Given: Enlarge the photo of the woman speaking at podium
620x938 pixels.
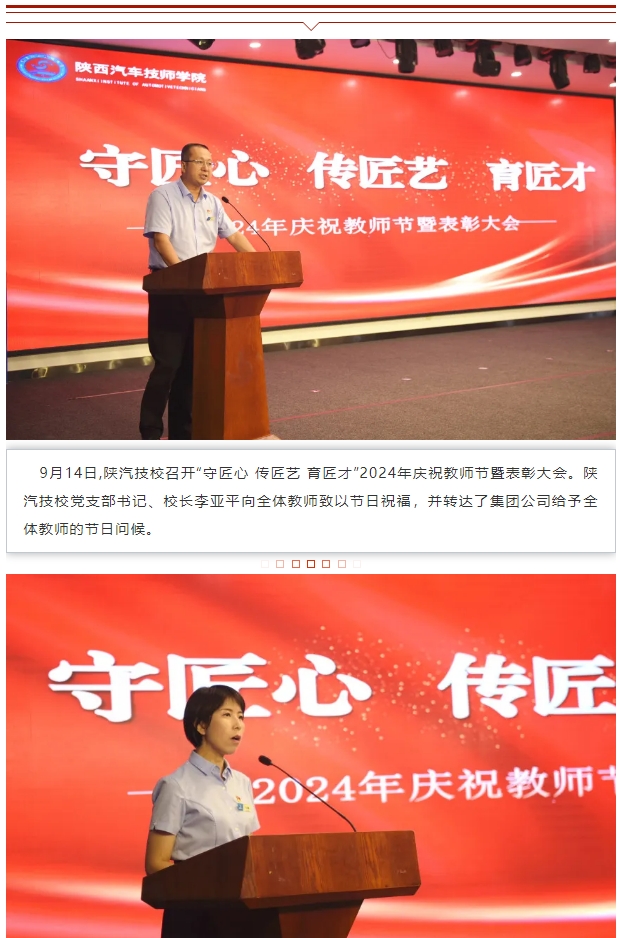Looking at the screenshot, I should coord(310,756).
